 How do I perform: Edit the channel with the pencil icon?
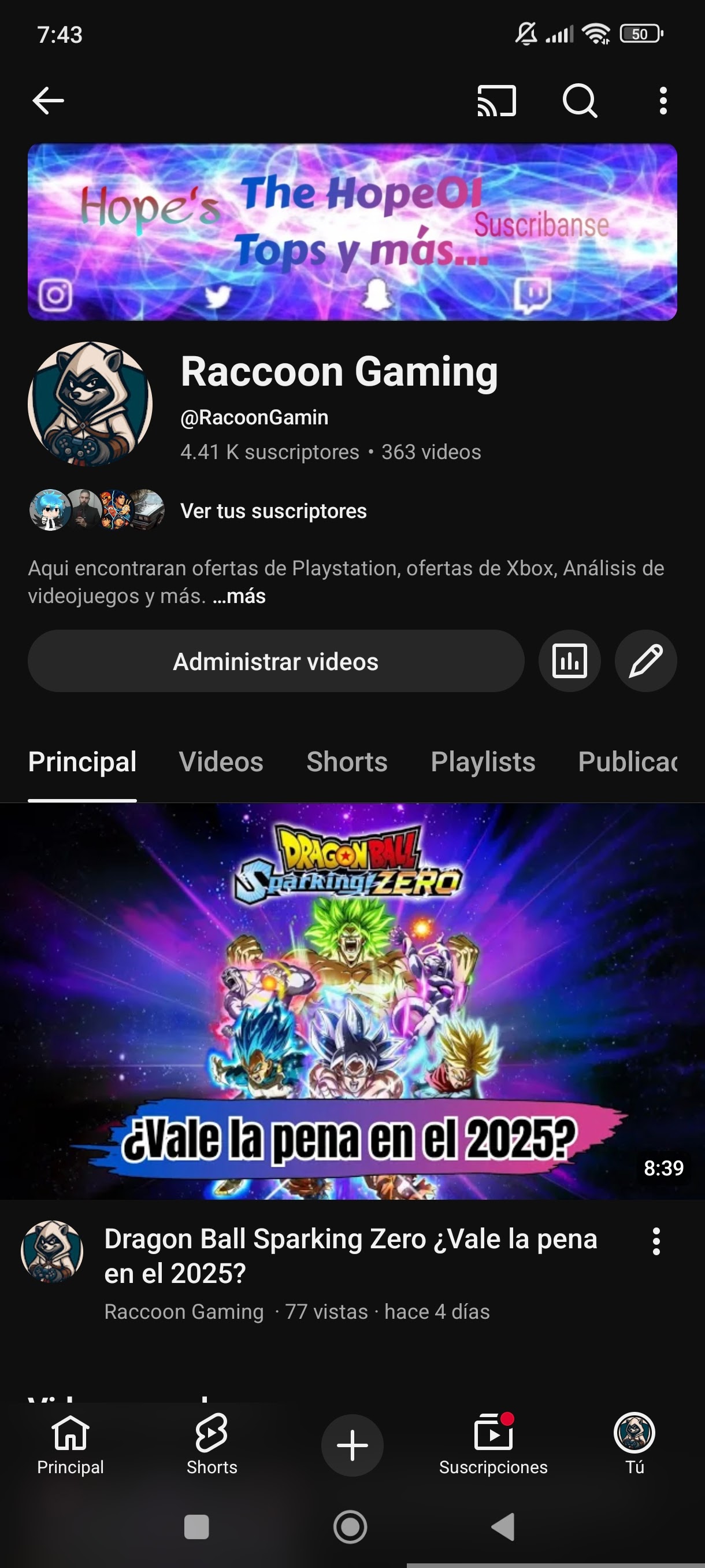point(645,661)
